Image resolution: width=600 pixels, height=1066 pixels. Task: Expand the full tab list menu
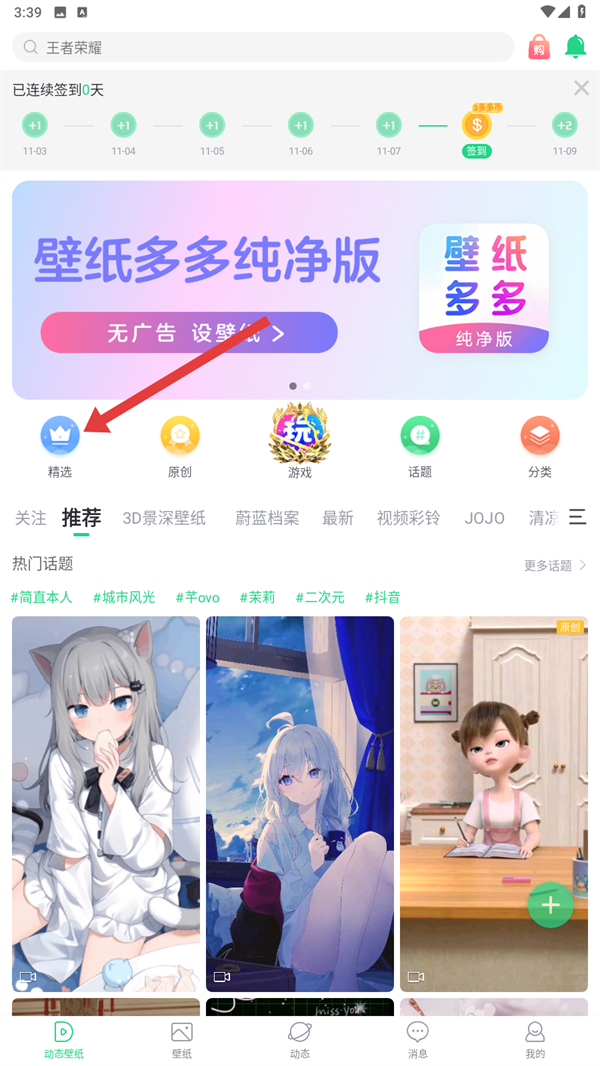(x=577, y=517)
